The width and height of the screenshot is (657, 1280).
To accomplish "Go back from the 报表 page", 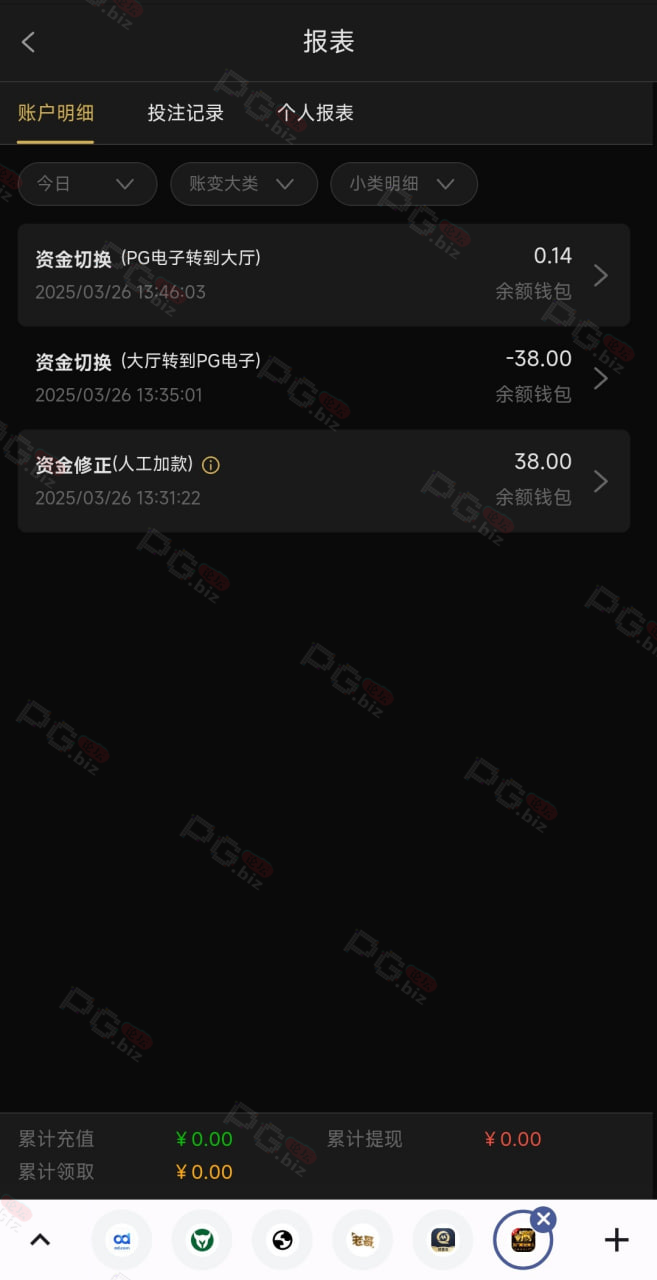I will coord(28,42).
